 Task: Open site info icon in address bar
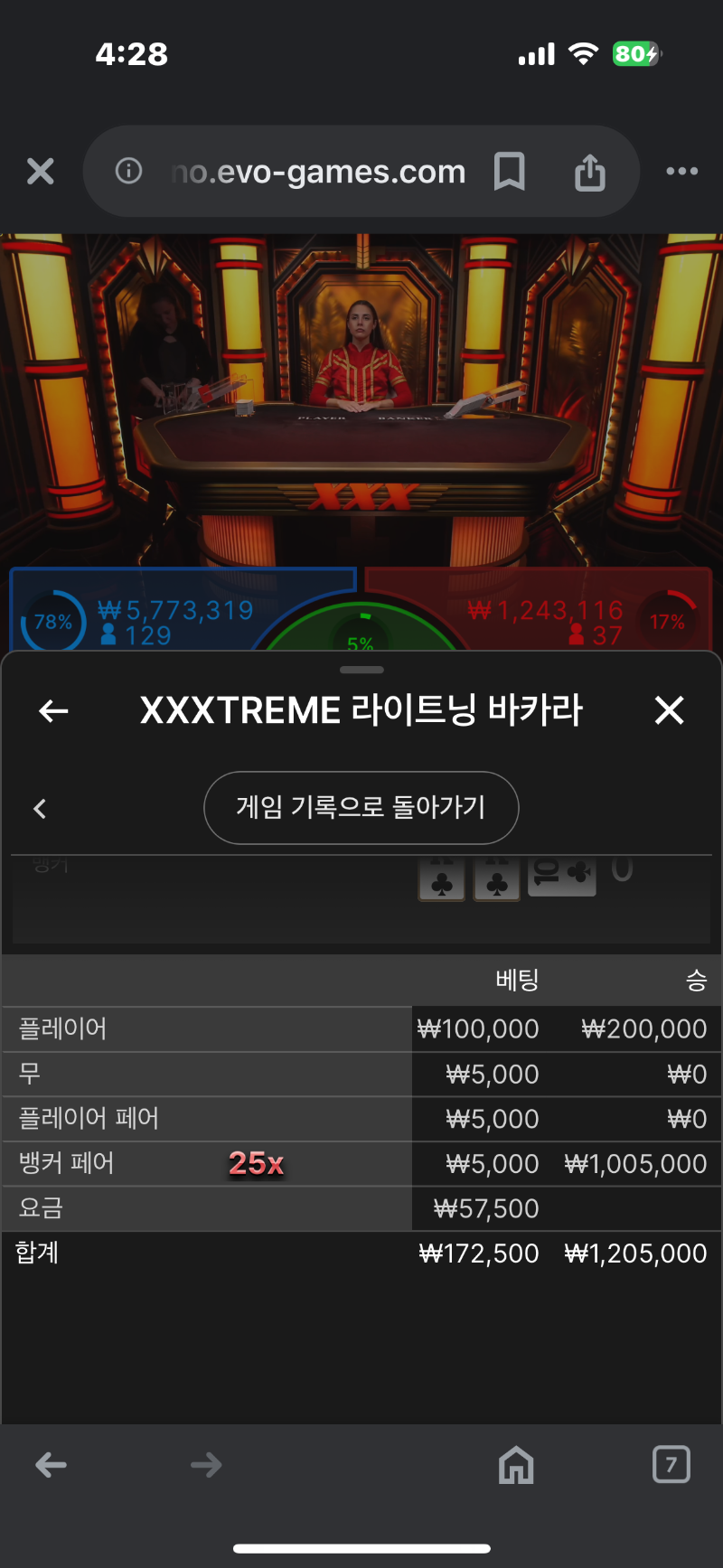pyautogui.click(x=128, y=171)
